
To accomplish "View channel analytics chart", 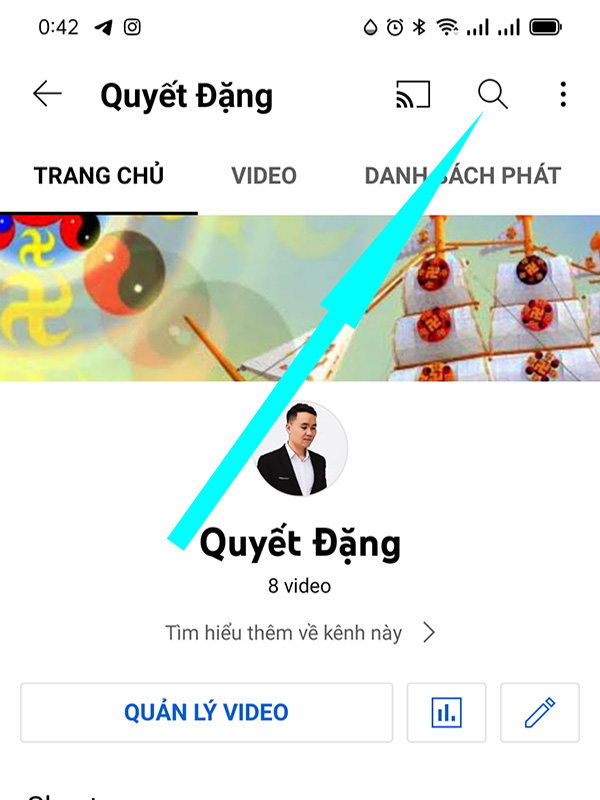I will click(x=446, y=712).
